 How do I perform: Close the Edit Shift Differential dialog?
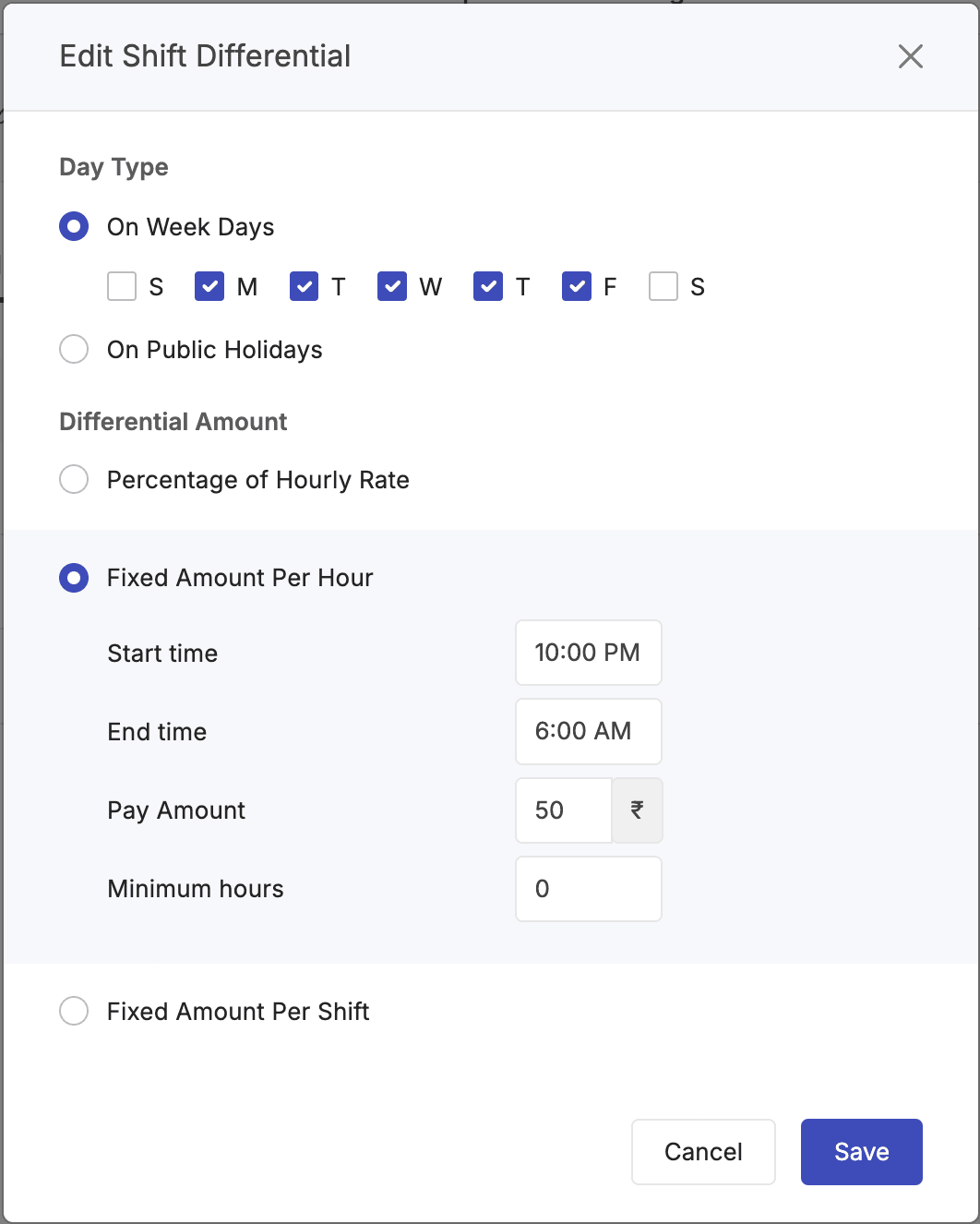[910, 56]
